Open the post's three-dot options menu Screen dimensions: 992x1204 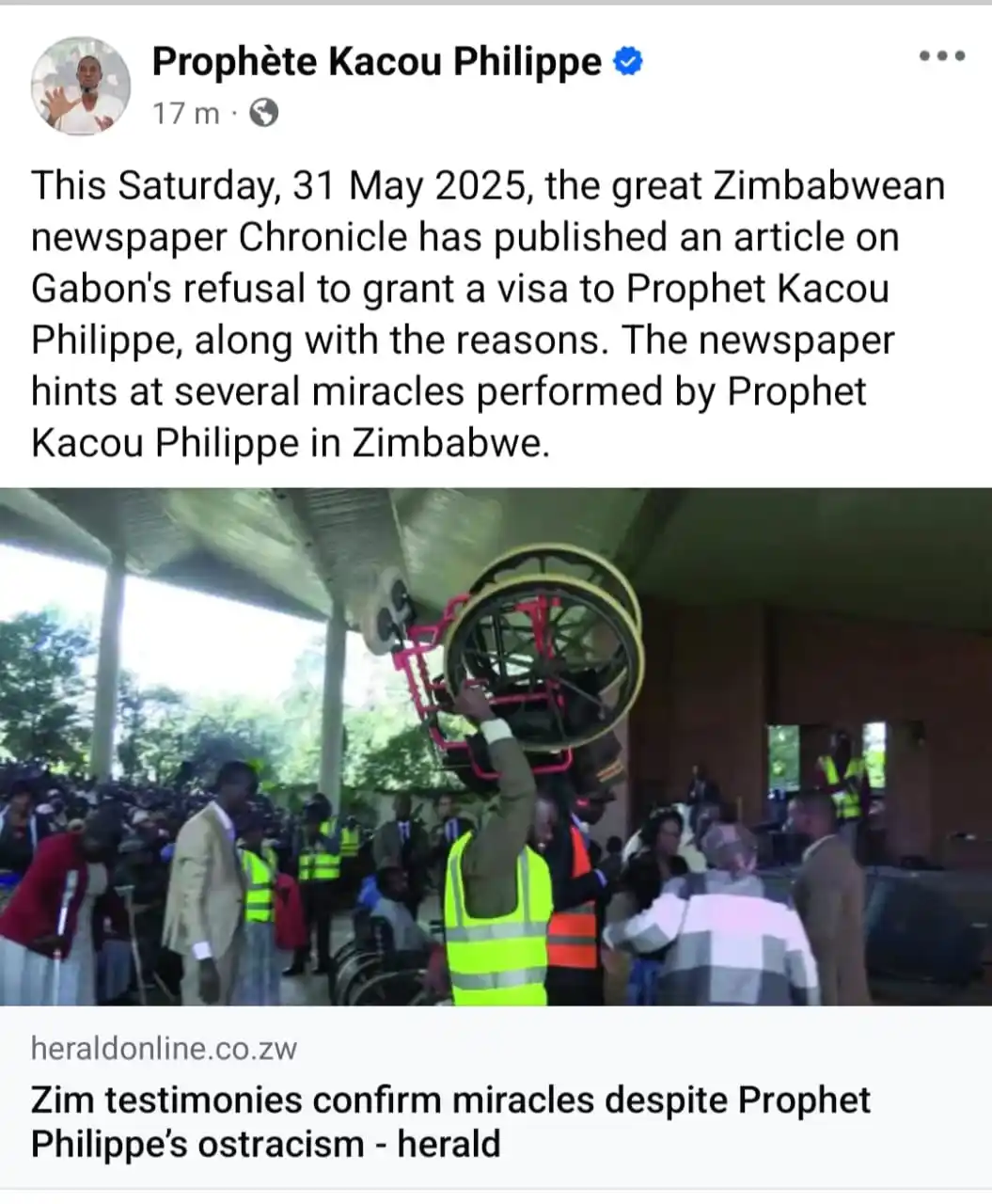[x=941, y=56]
